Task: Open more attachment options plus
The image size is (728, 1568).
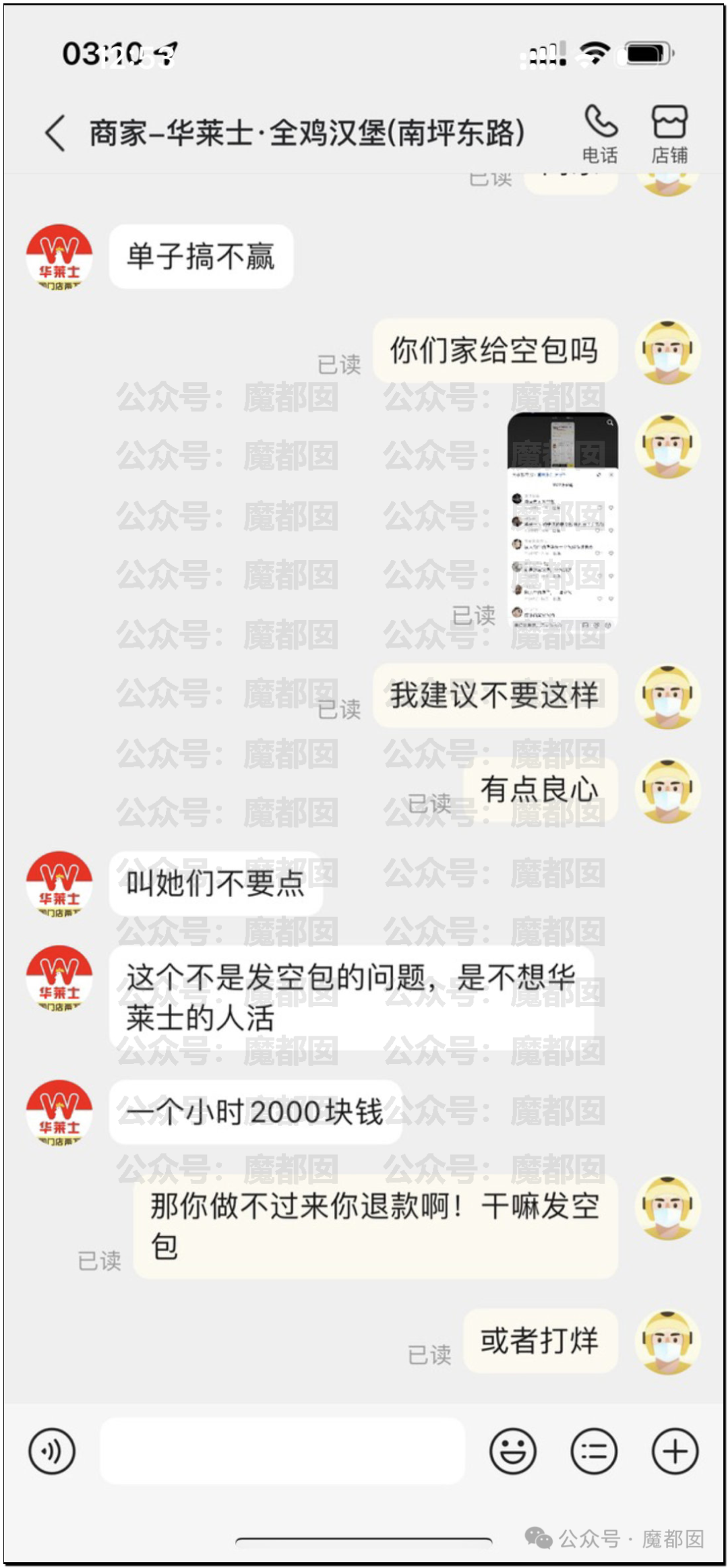Action: coord(675,1451)
